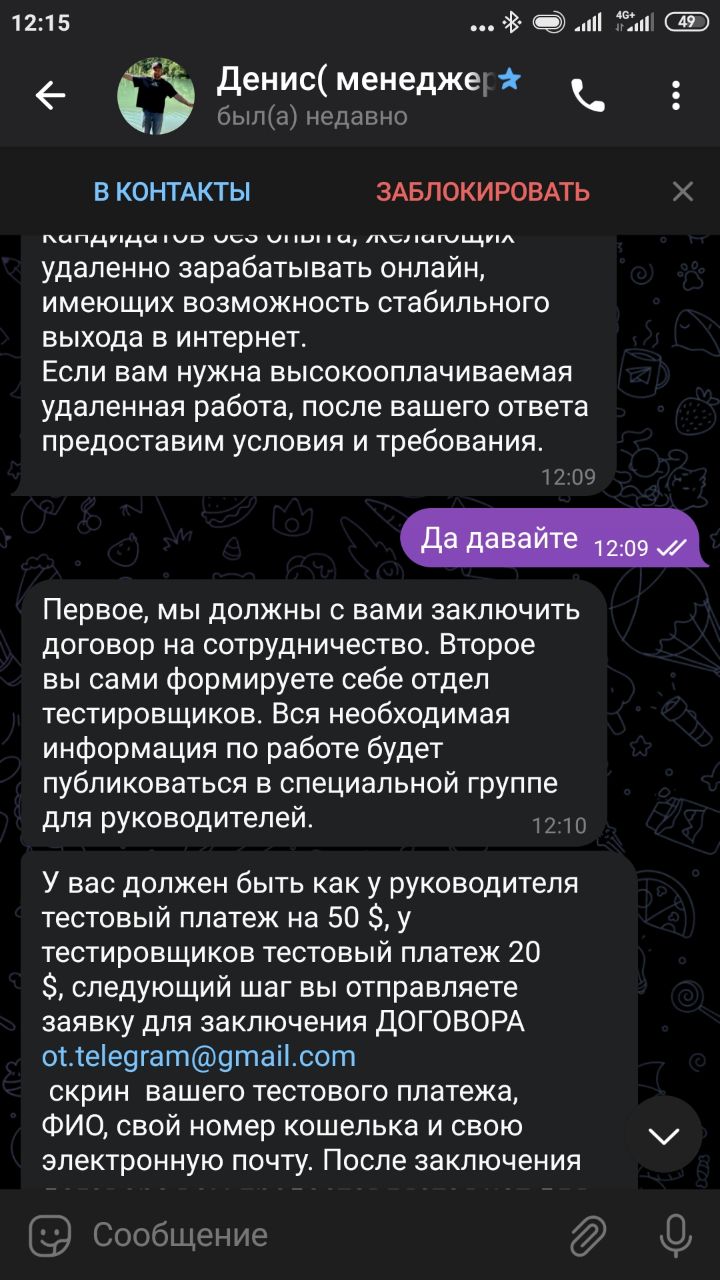The image size is (720, 1280).
Task: Go back to the chat list
Action: (50, 95)
